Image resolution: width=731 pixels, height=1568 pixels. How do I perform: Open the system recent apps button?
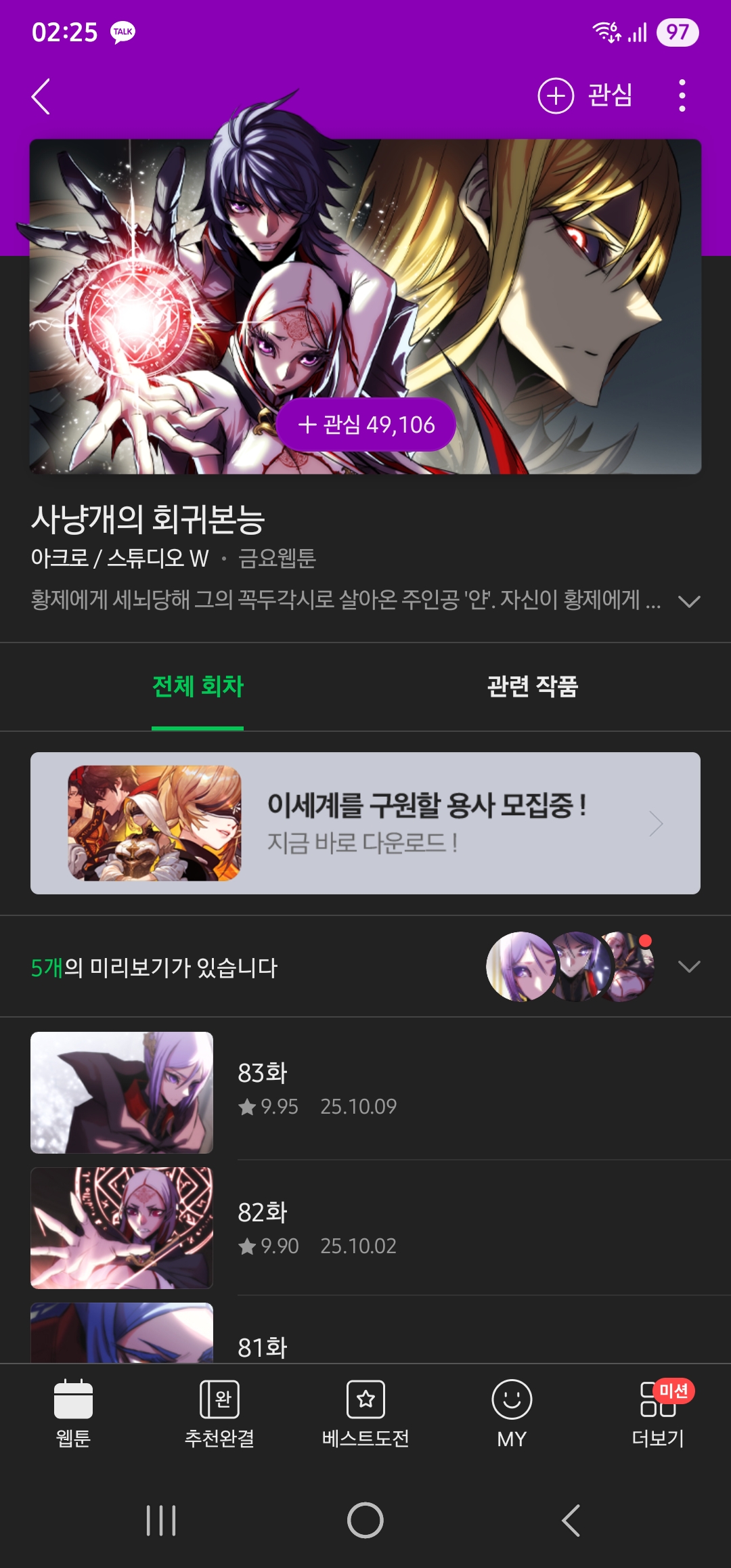tap(161, 1520)
